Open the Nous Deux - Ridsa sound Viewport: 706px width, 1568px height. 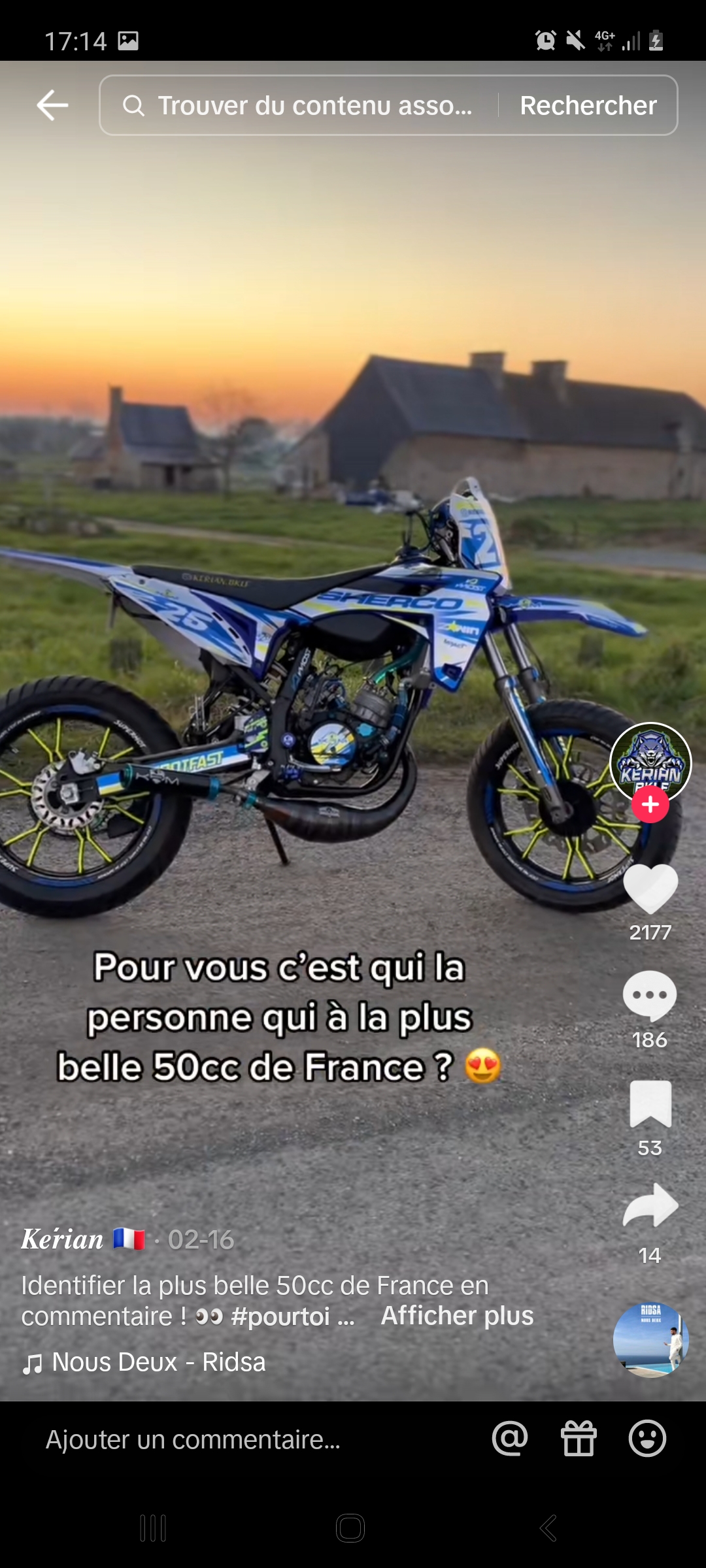click(x=157, y=1362)
